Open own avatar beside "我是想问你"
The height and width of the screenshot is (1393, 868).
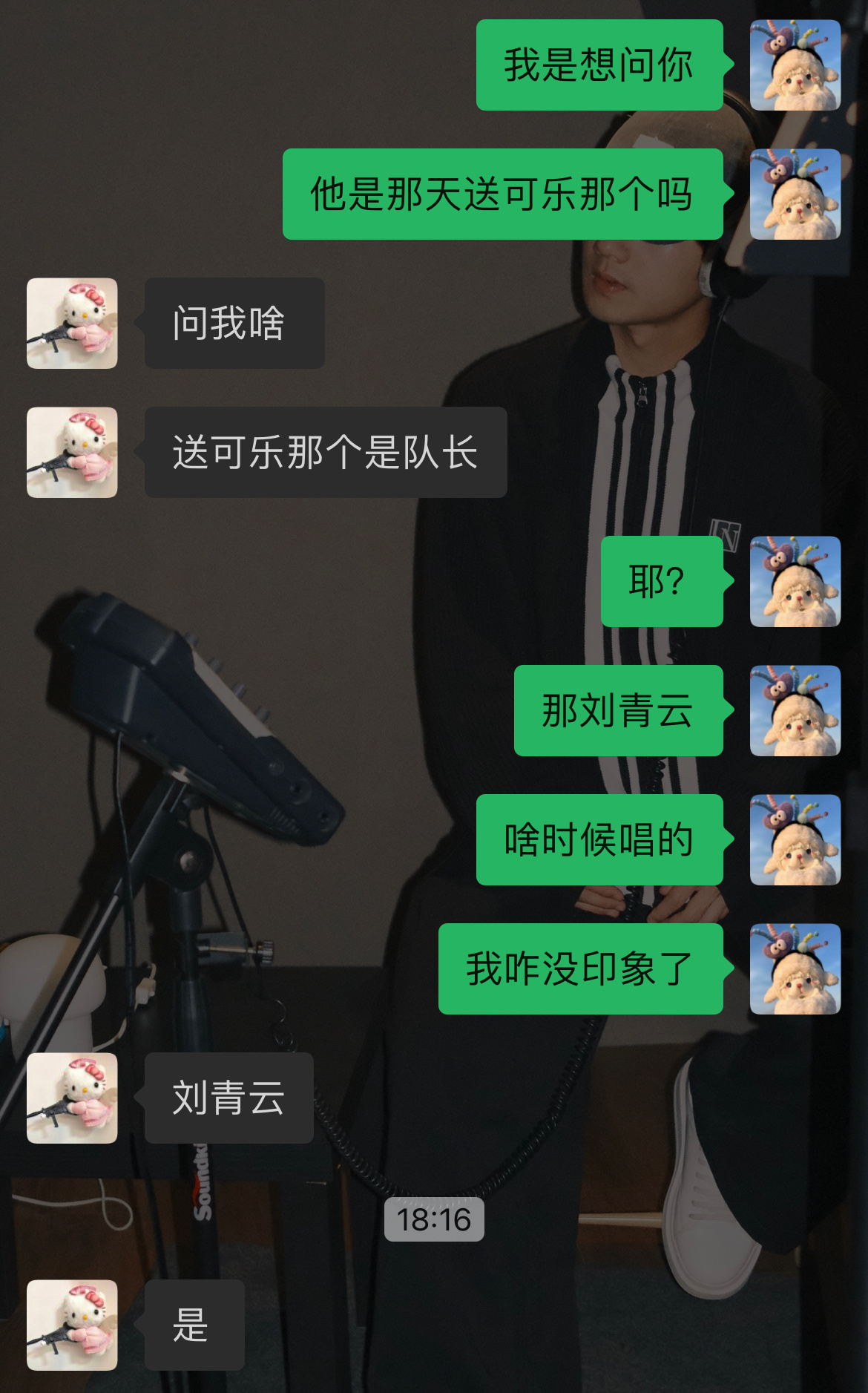(x=795, y=65)
